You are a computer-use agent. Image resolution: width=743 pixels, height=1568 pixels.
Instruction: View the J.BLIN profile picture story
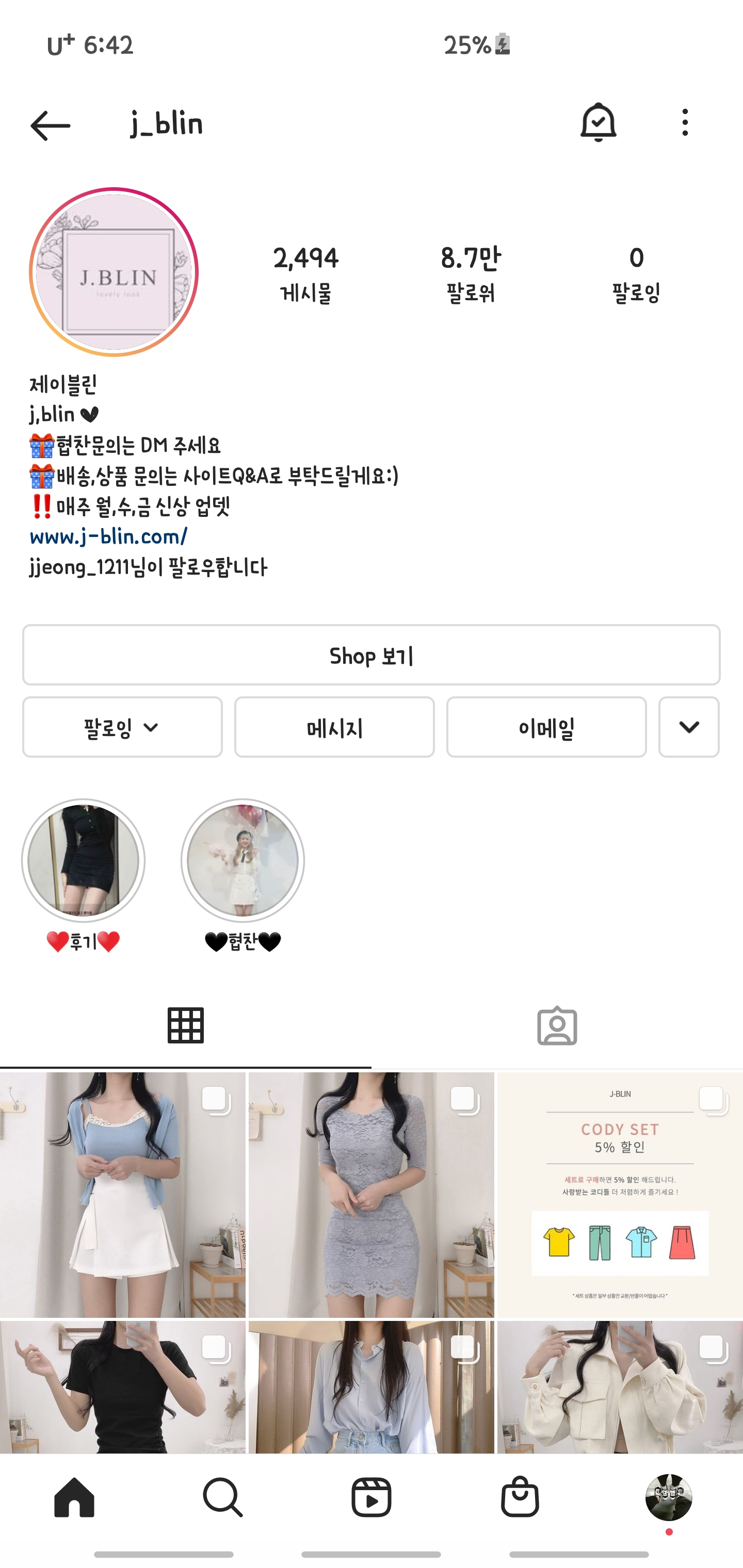coord(114,272)
